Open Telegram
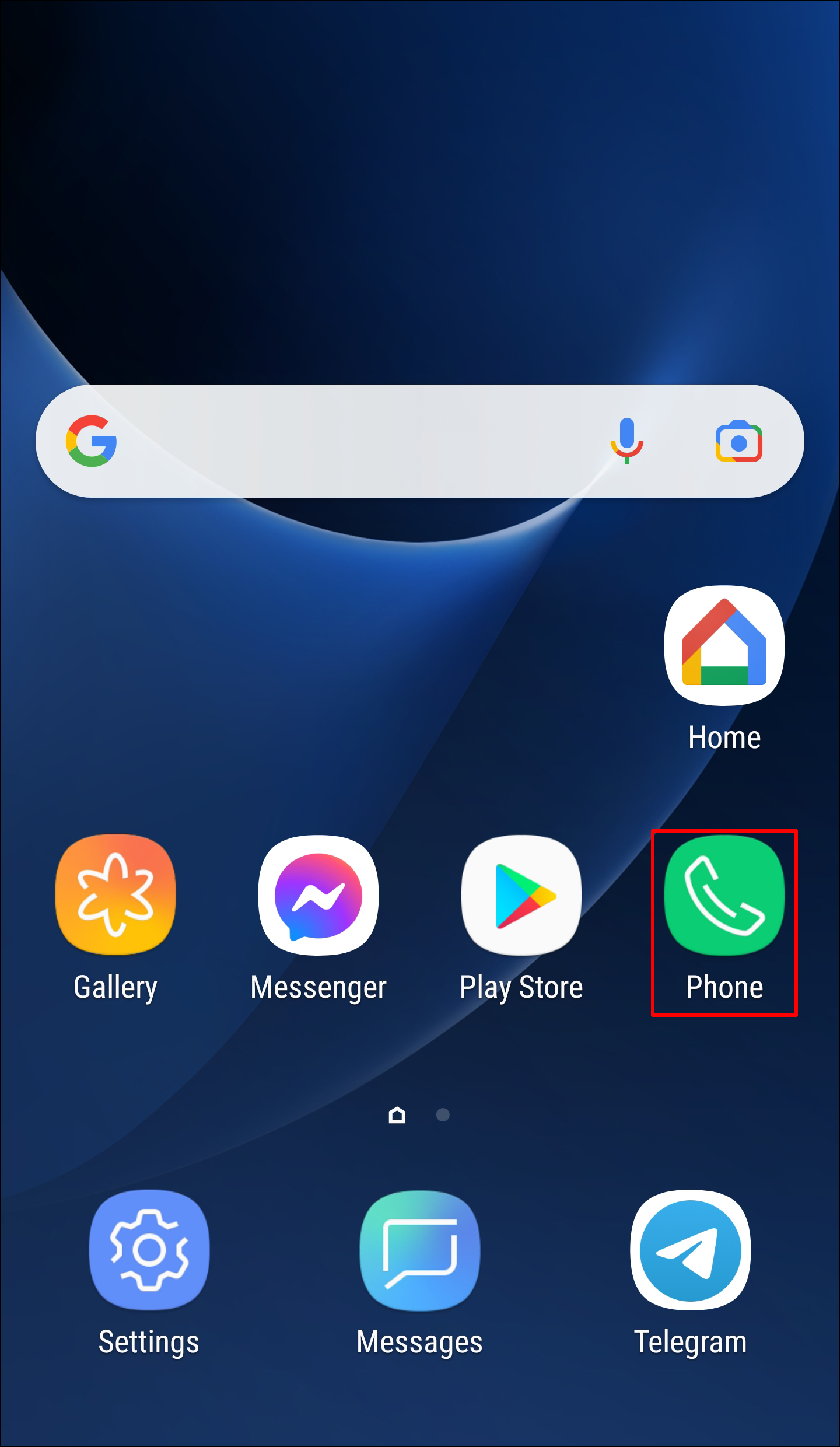 click(x=690, y=1250)
